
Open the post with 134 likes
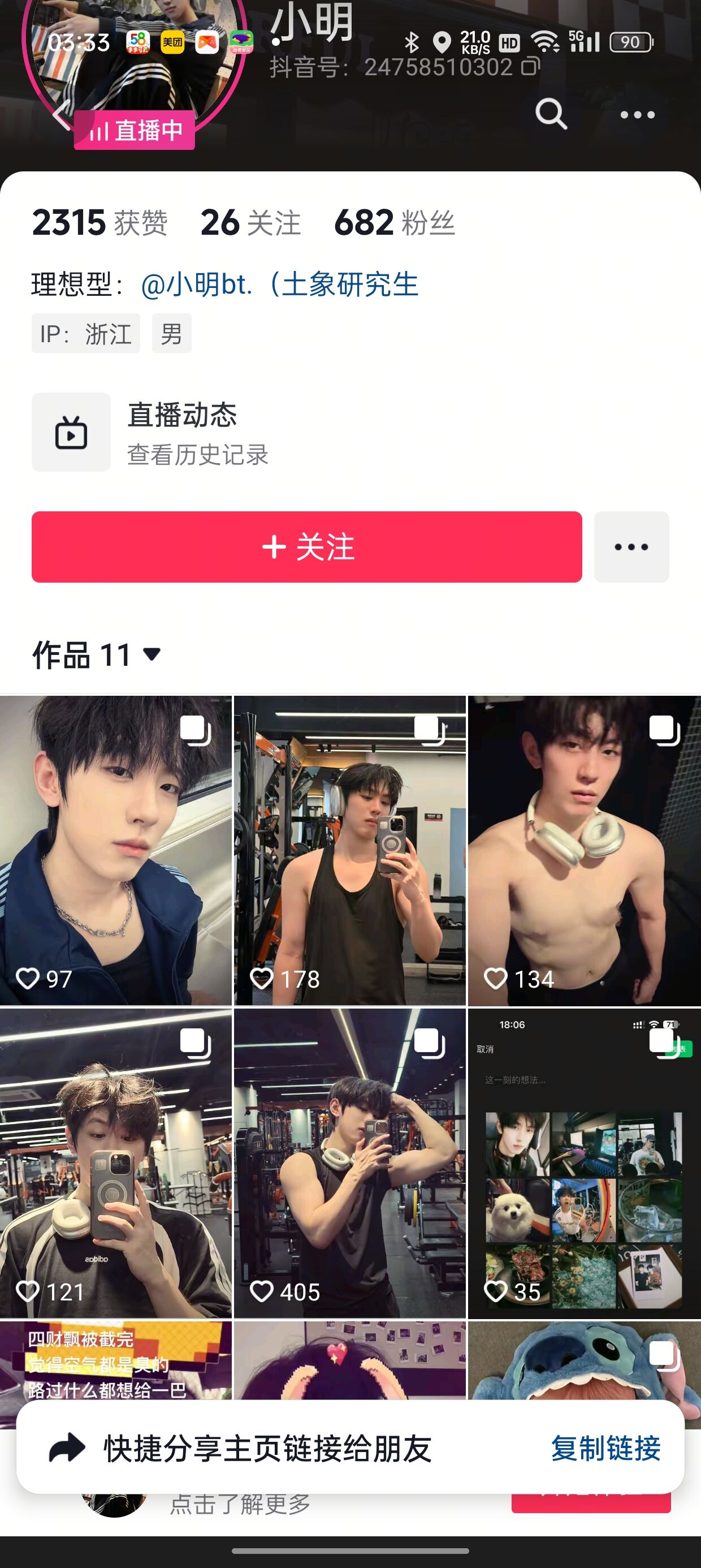(584, 850)
